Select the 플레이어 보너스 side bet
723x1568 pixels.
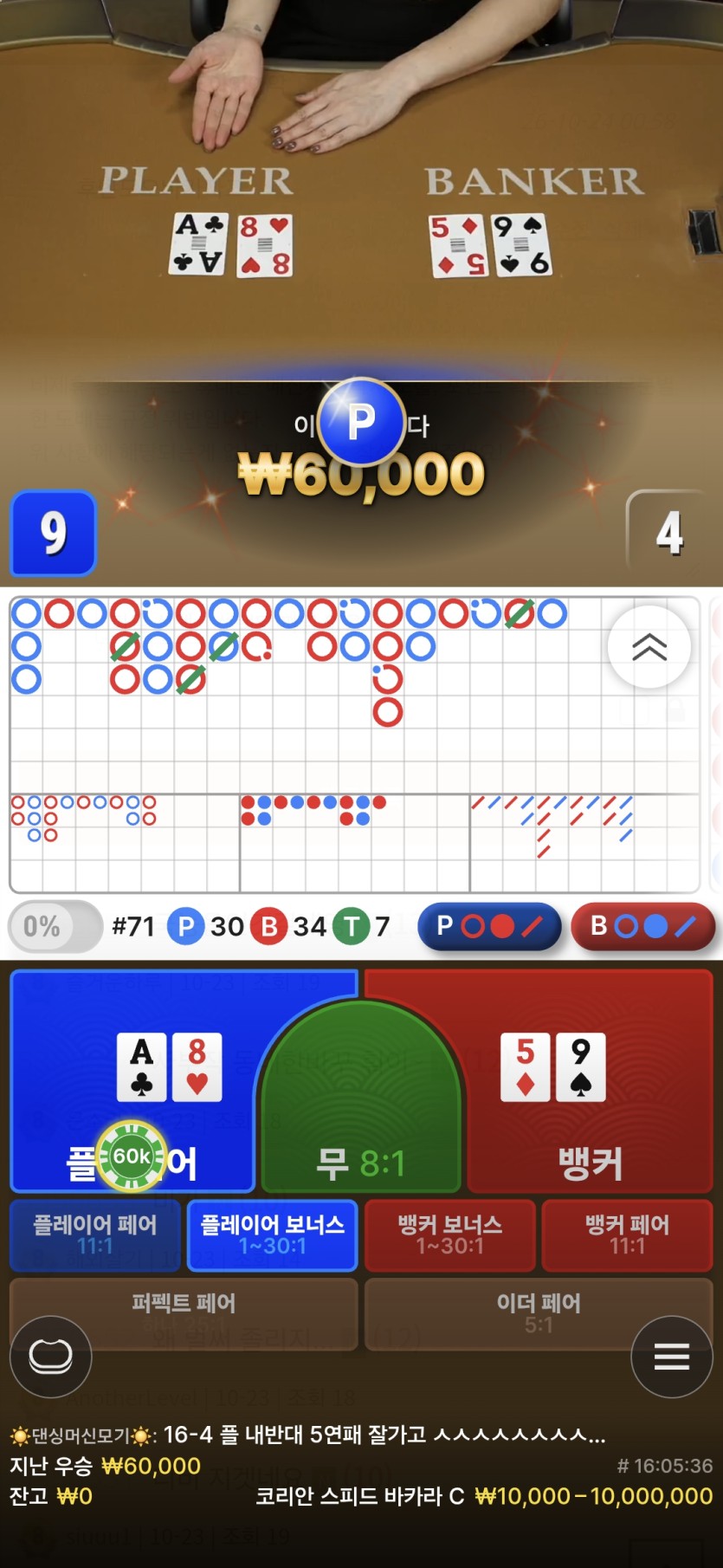(x=272, y=1234)
